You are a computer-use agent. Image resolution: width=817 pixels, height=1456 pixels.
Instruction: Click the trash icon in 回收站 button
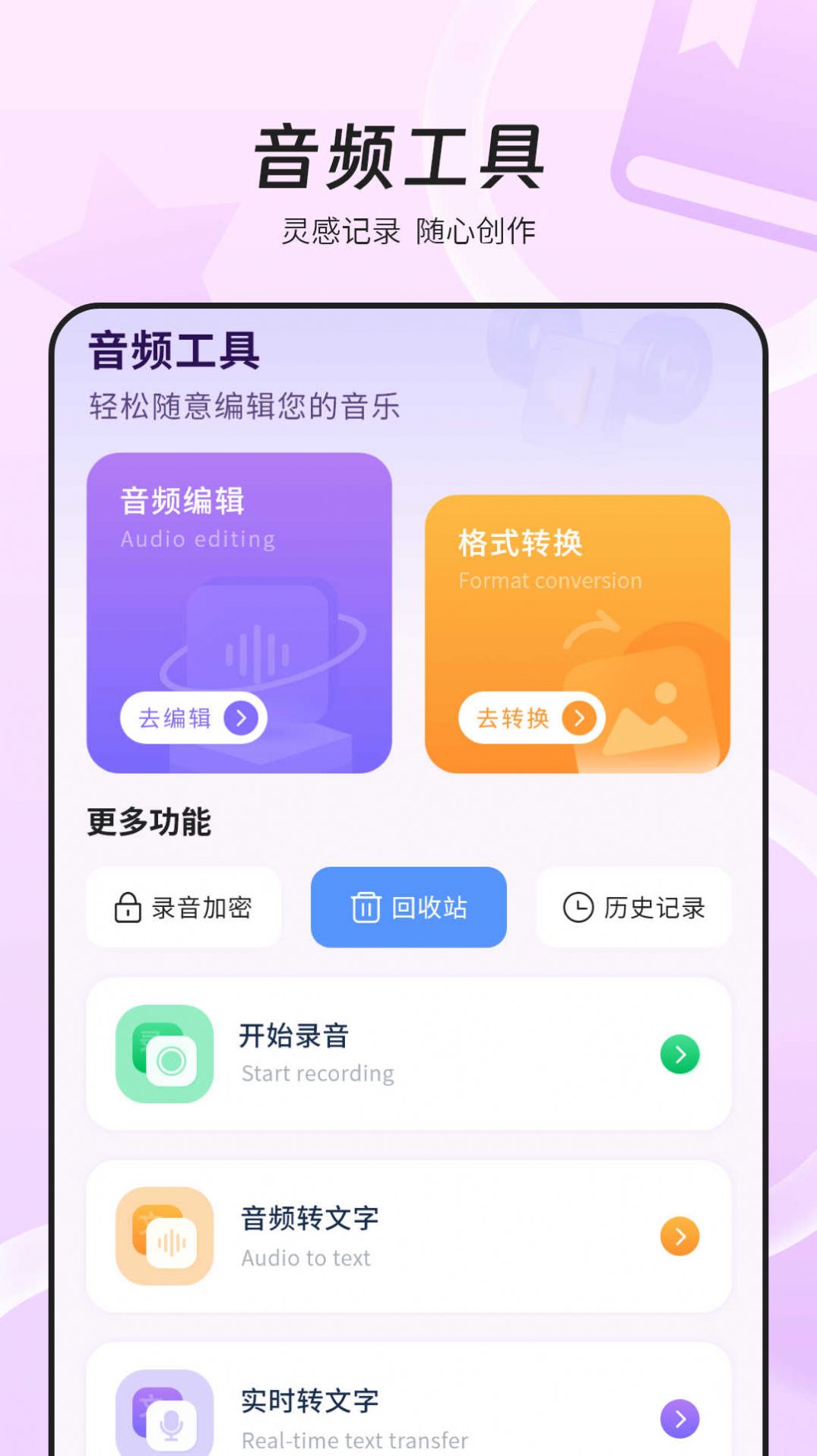(365, 907)
